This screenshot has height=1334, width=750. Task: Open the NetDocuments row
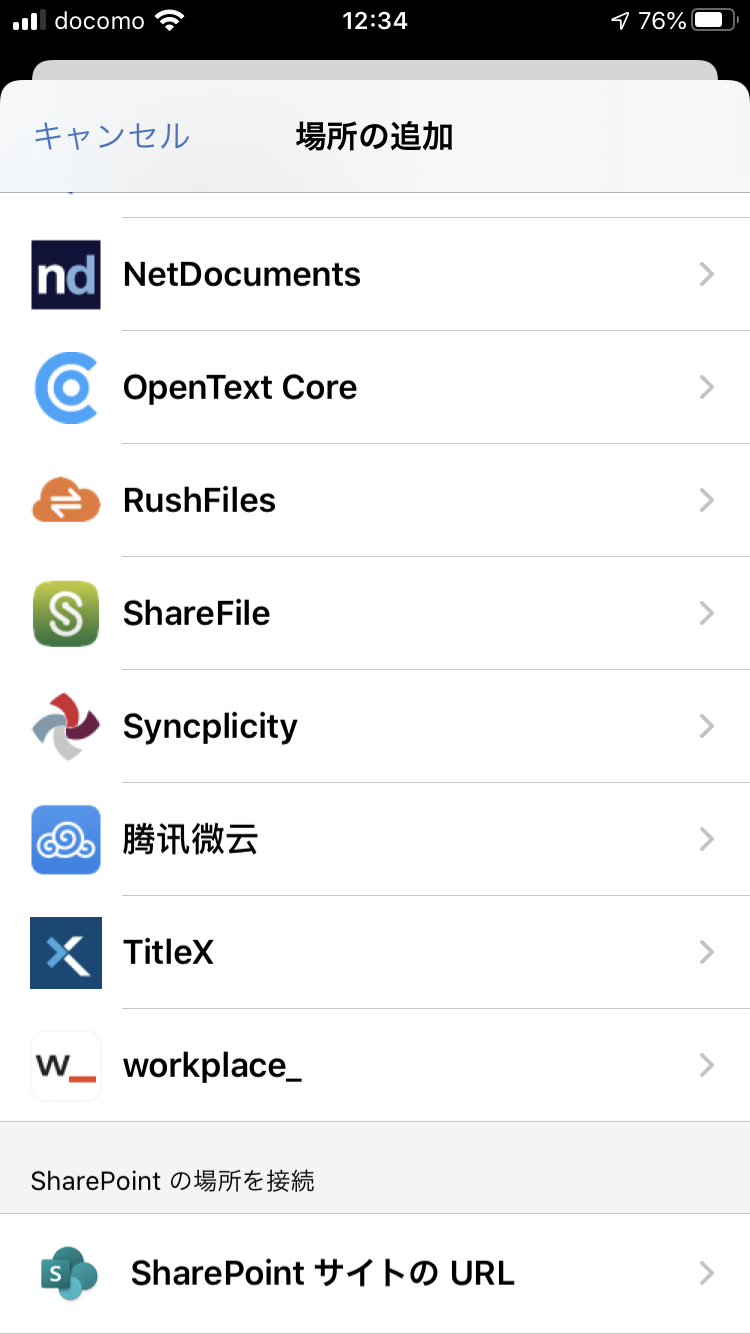(x=375, y=274)
